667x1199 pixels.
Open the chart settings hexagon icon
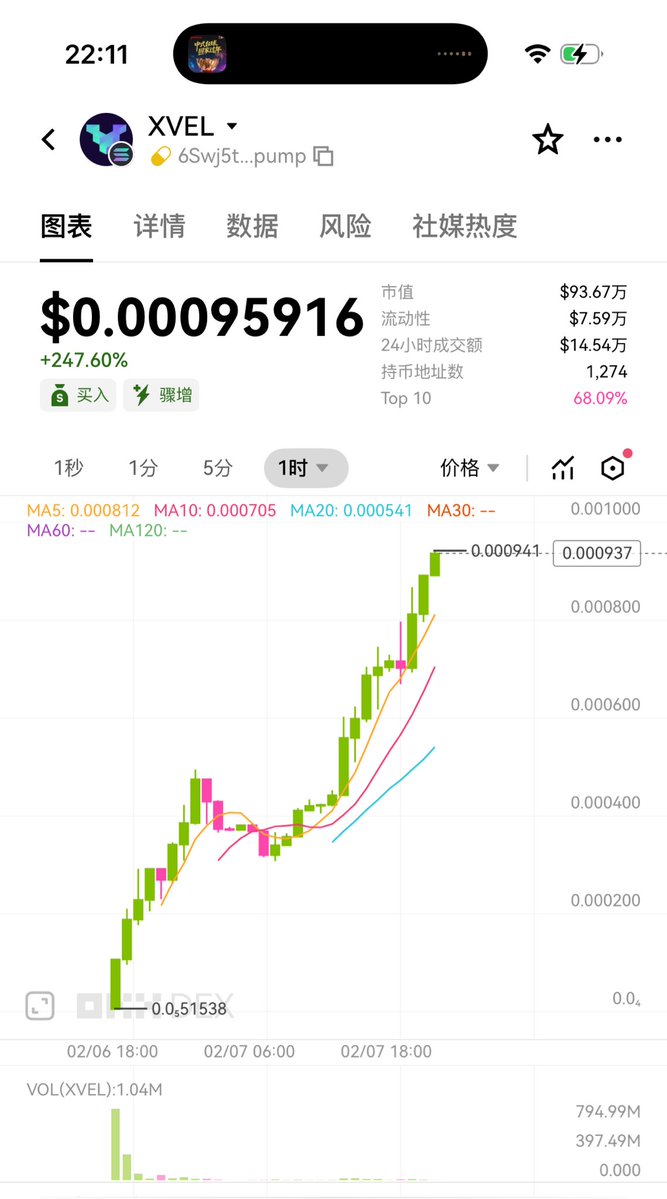coord(612,468)
